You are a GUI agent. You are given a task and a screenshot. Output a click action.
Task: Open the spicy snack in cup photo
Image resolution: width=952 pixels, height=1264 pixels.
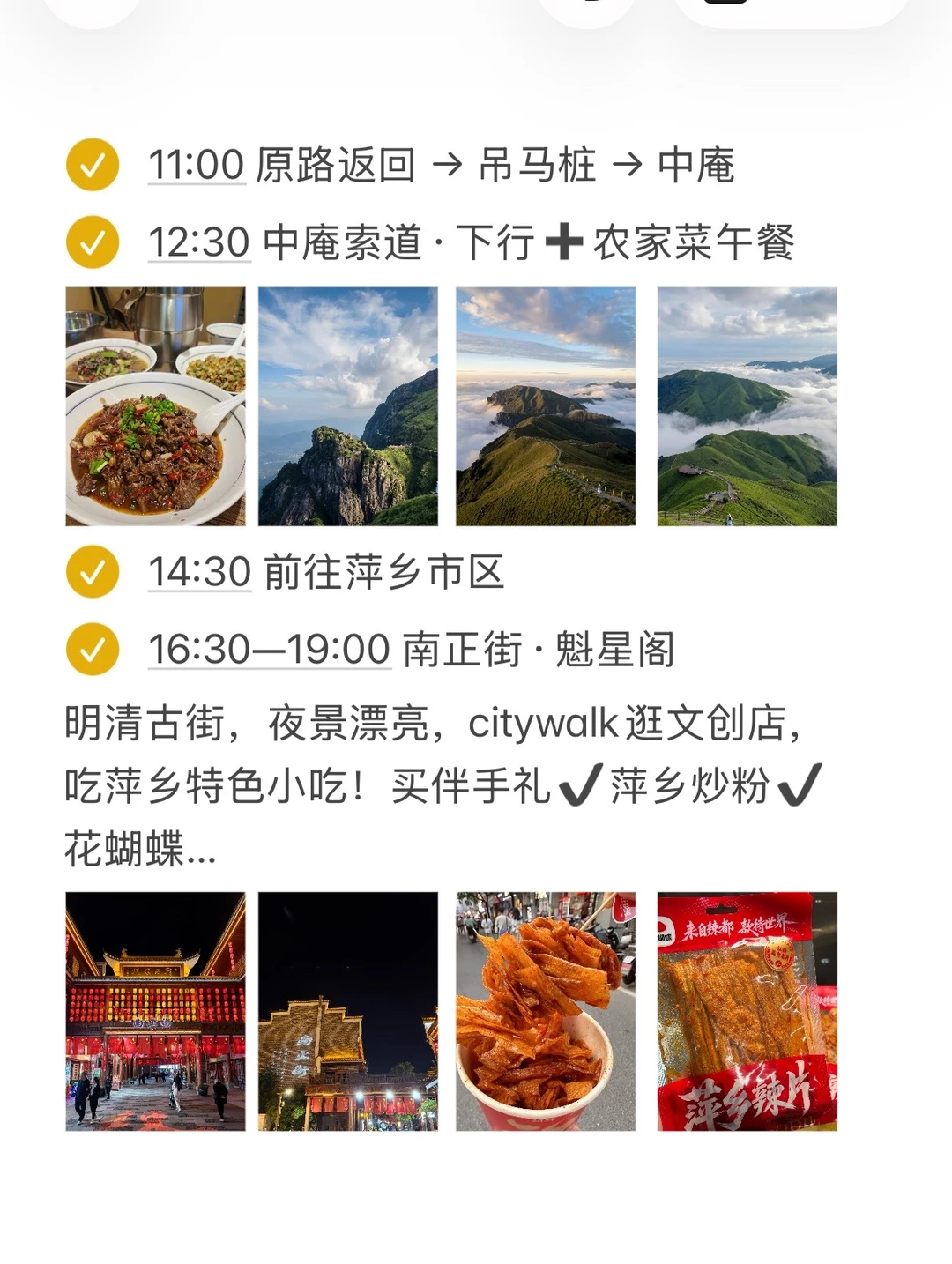pos(546,1011)
